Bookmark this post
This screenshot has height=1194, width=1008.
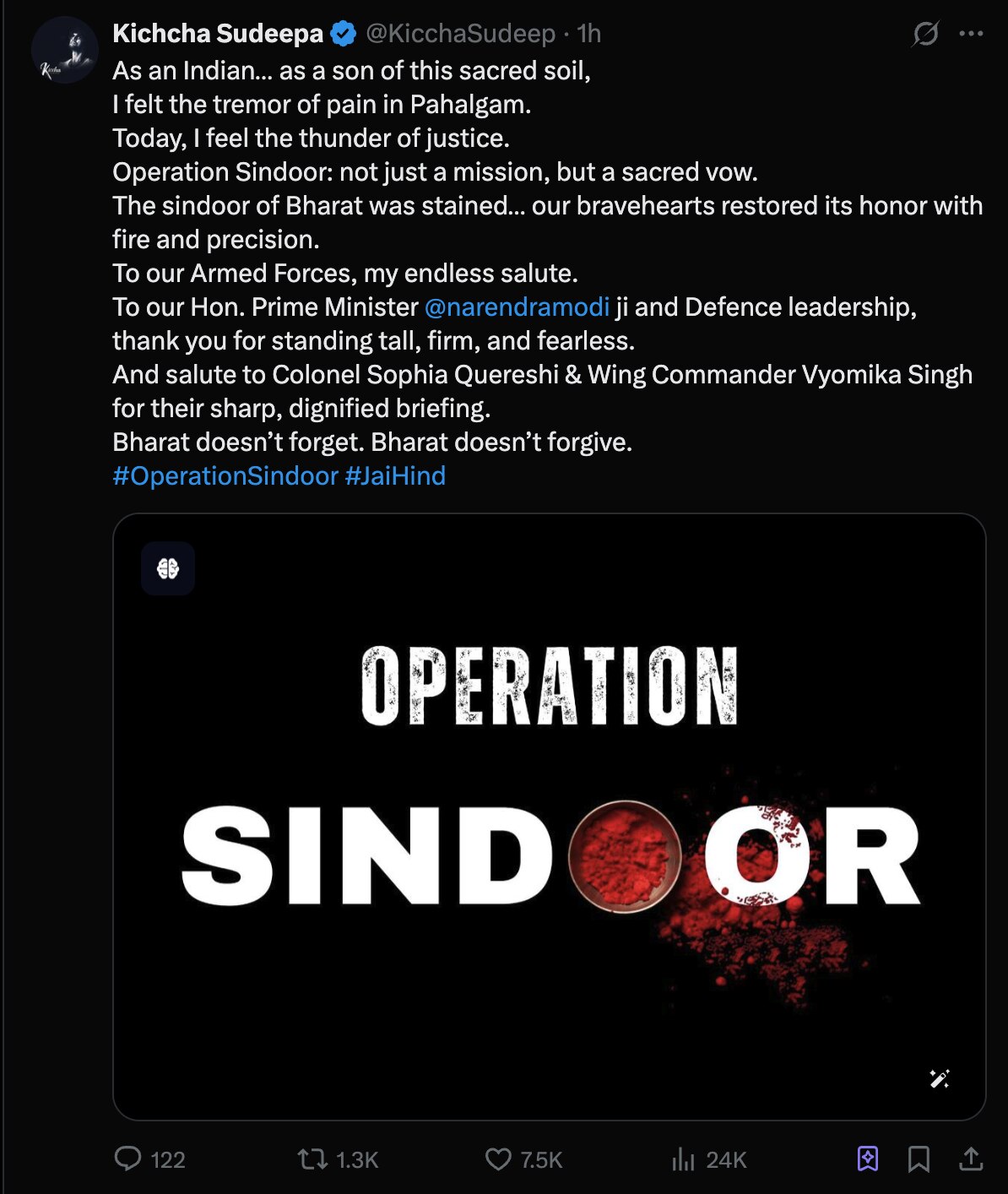[x=919, y=1159]
